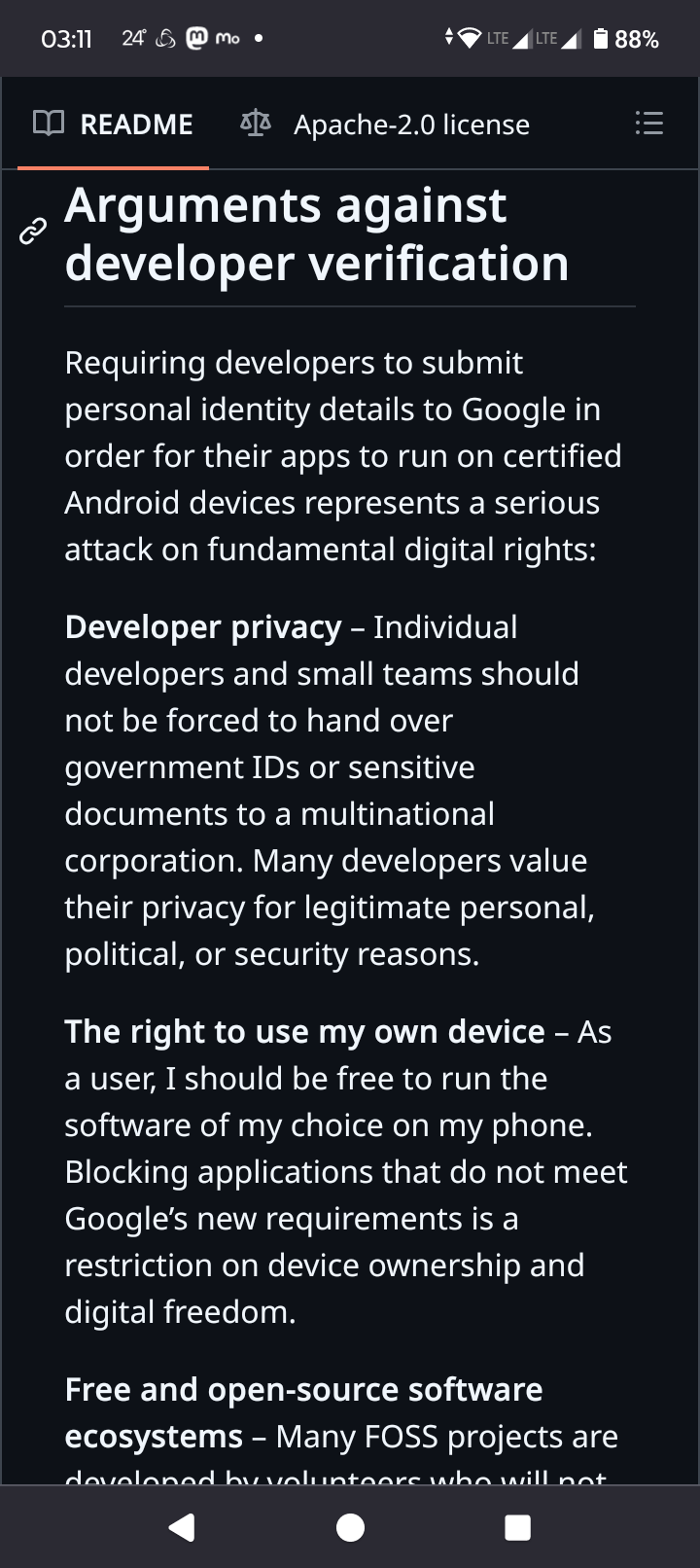Tap the system home button
The height and width of the screenshot is (1568, 700).
pos(350,1527)
